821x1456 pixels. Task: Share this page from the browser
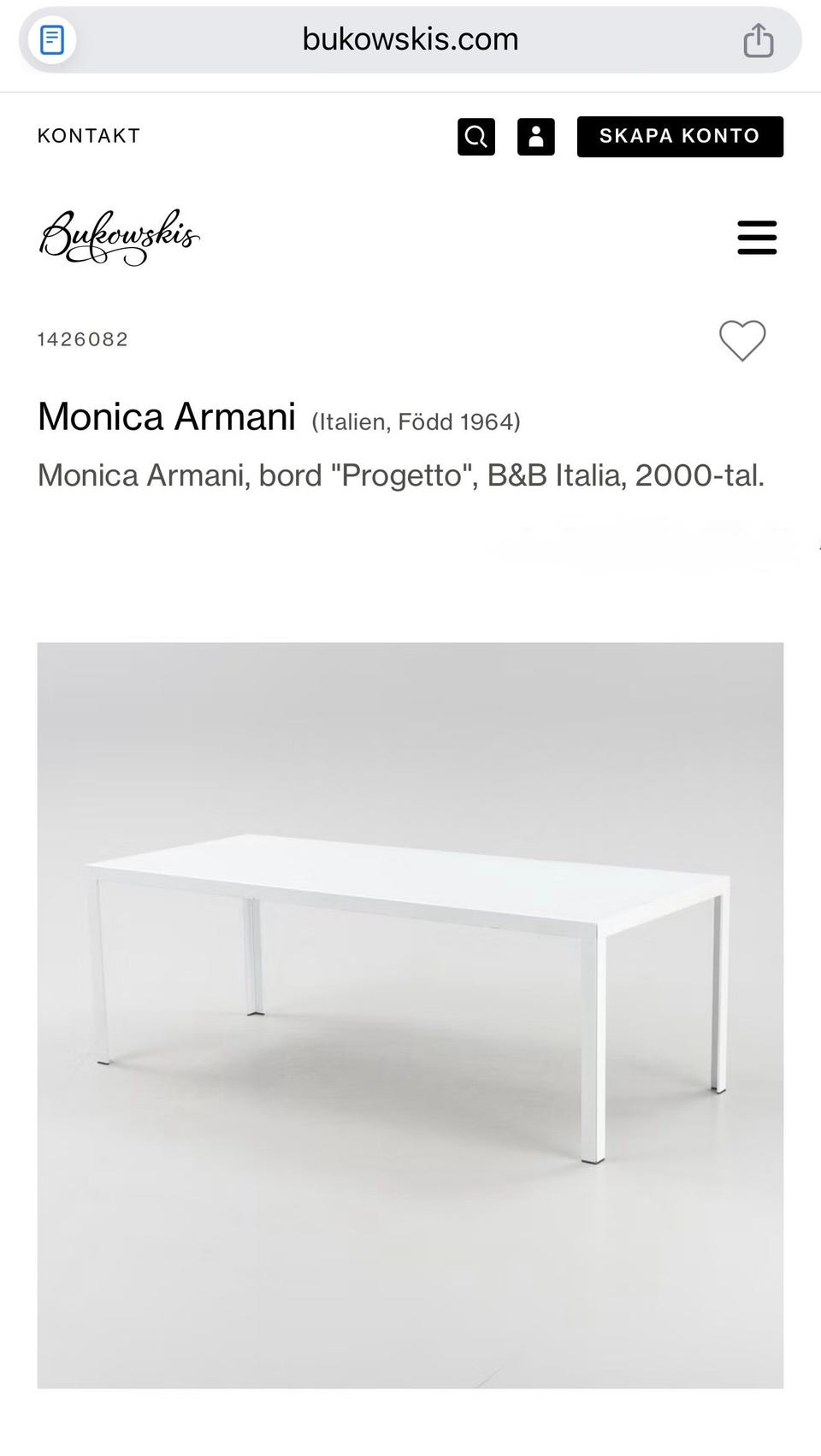point(758,40)
